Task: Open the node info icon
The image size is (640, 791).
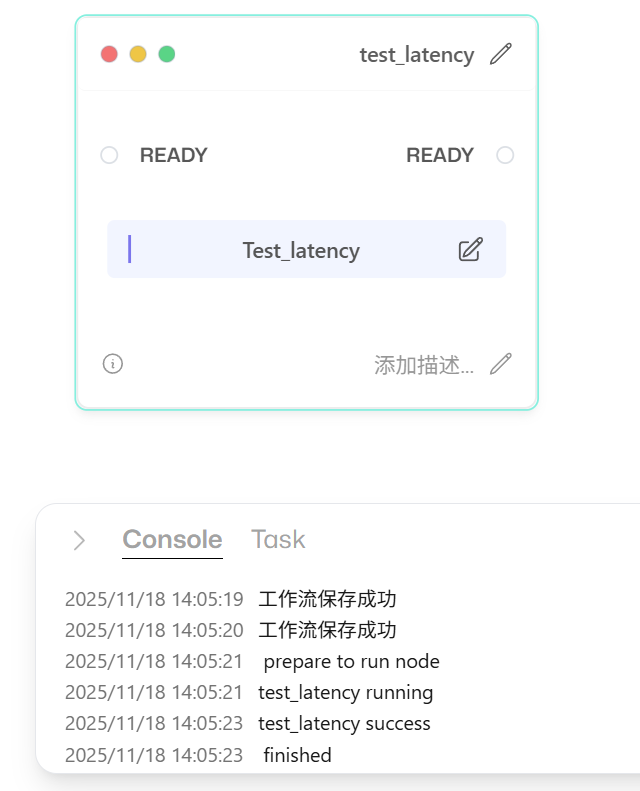Action: 113,364
